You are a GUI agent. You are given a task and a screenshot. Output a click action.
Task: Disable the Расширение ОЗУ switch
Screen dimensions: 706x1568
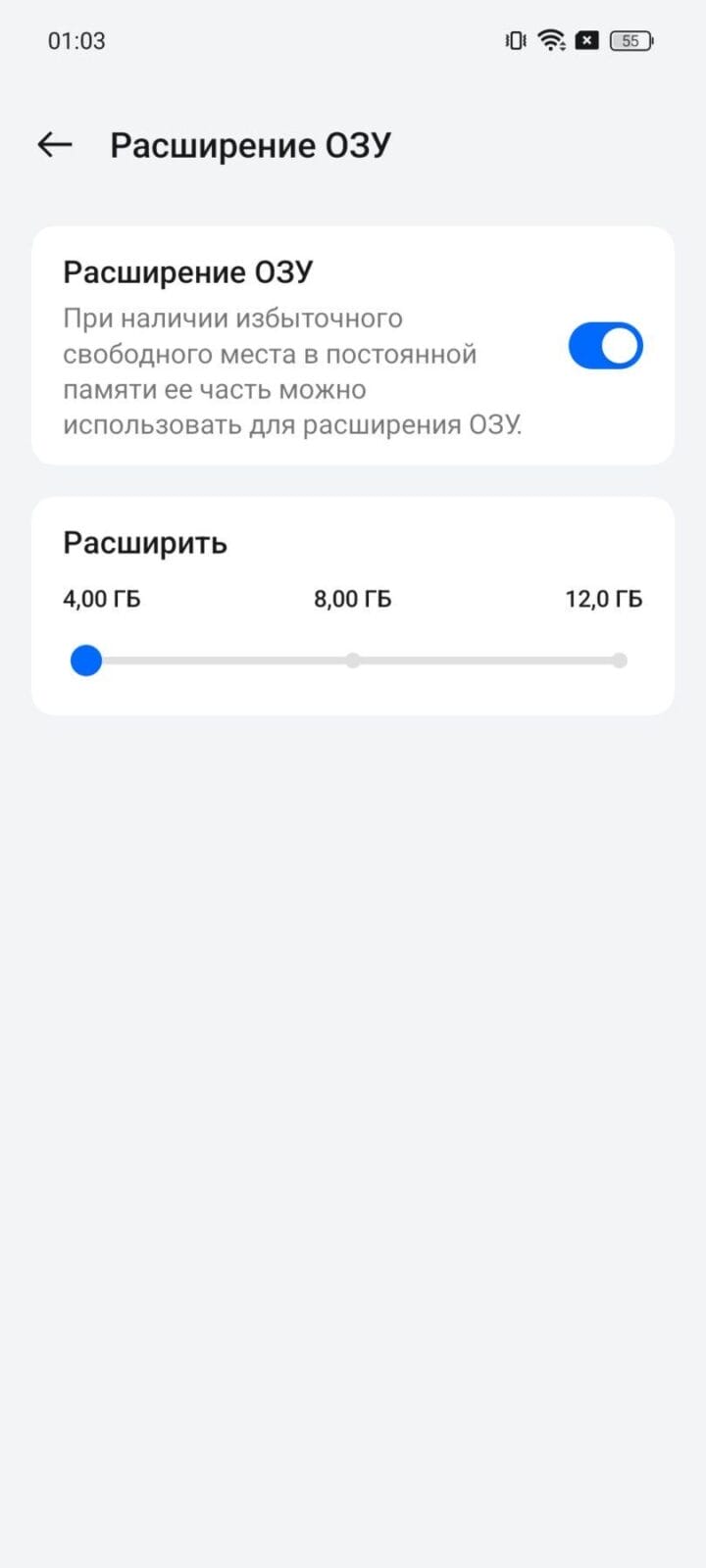(x=605, y=346)
